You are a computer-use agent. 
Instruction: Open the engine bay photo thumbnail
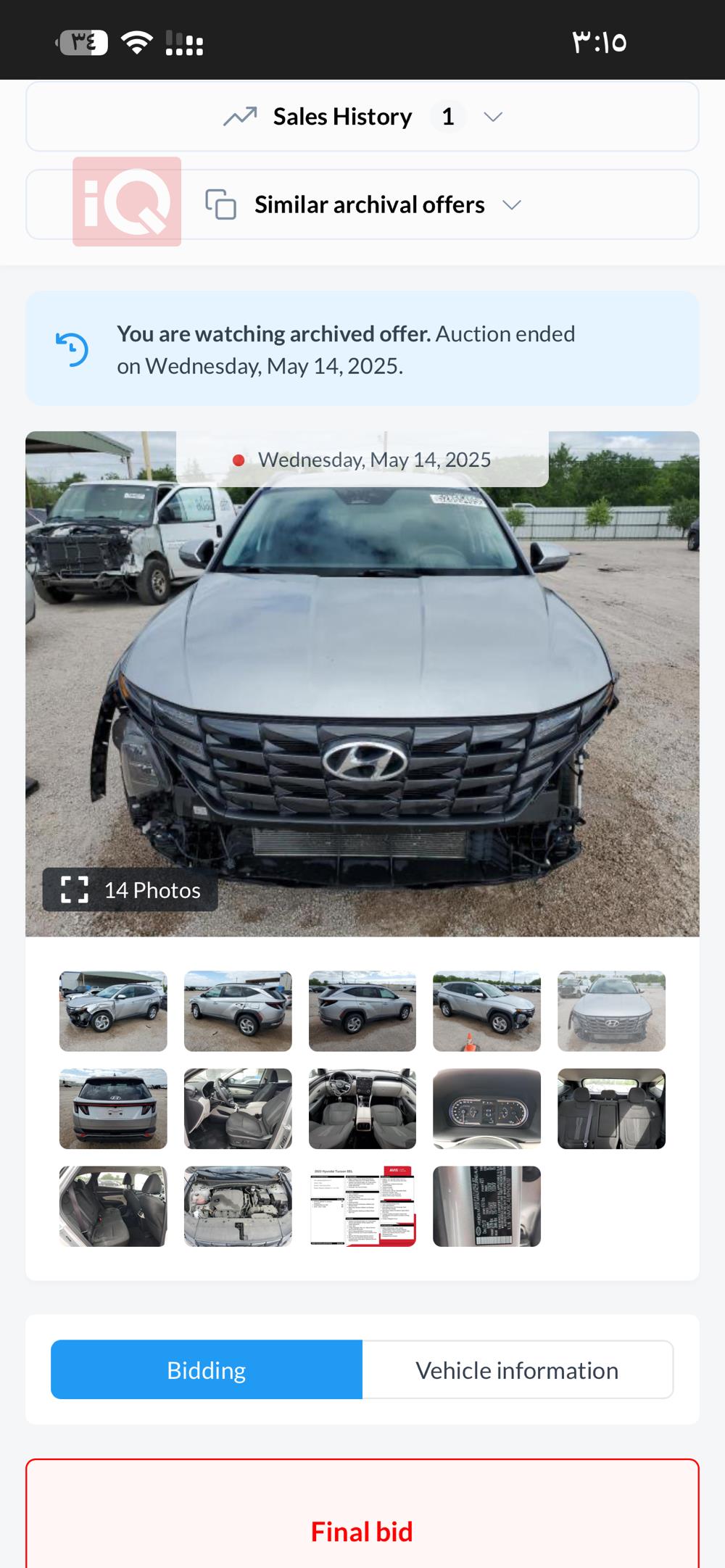(x=238, y=1206)
